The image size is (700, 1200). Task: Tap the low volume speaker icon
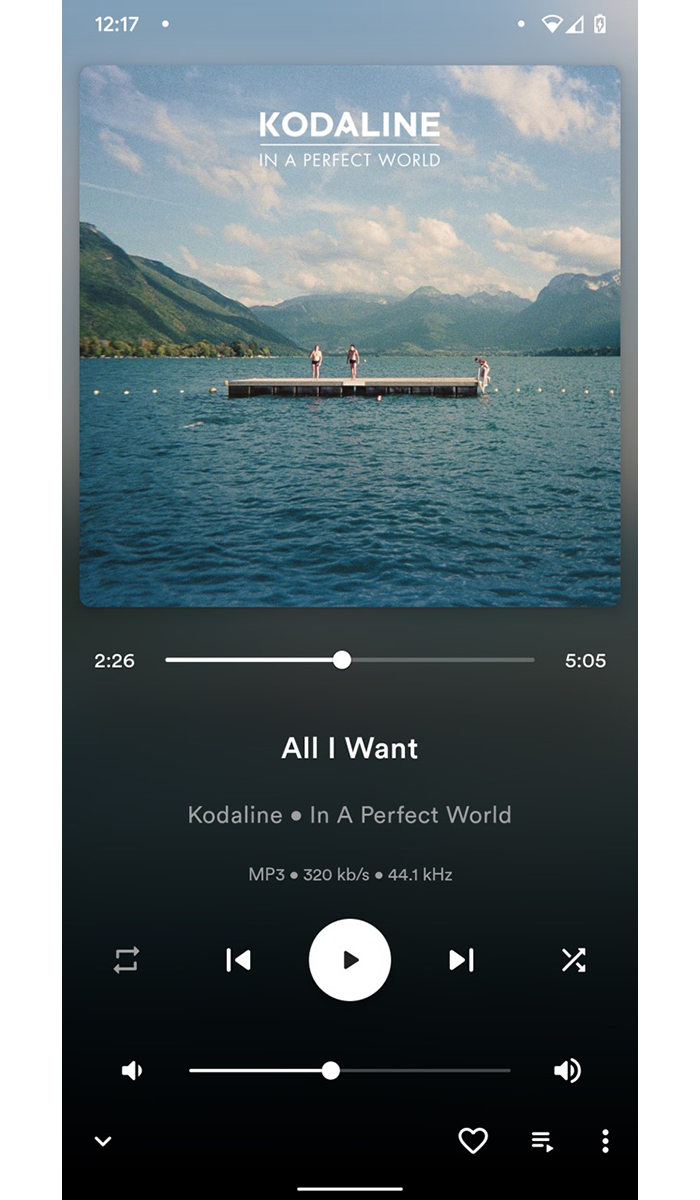132,1071
